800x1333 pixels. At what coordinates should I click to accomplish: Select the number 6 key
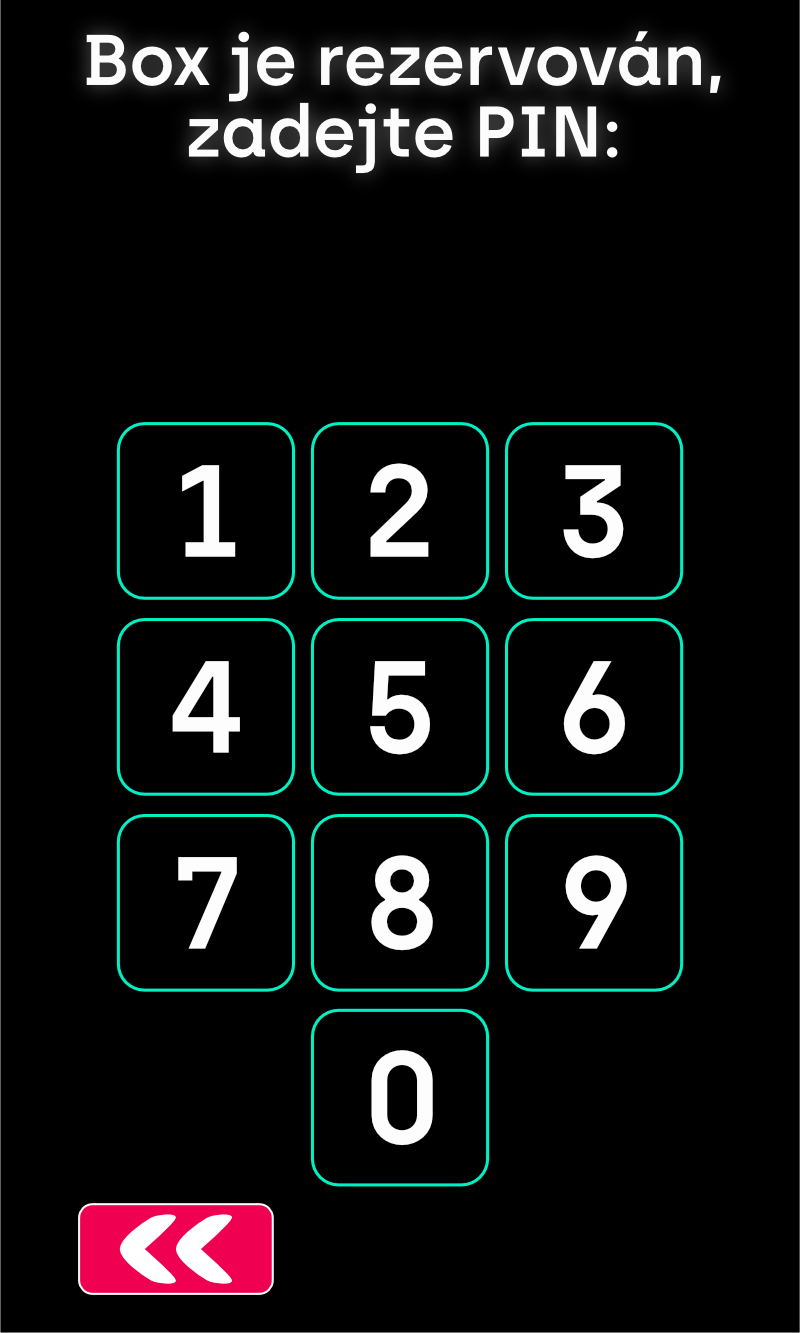(594, 707)
